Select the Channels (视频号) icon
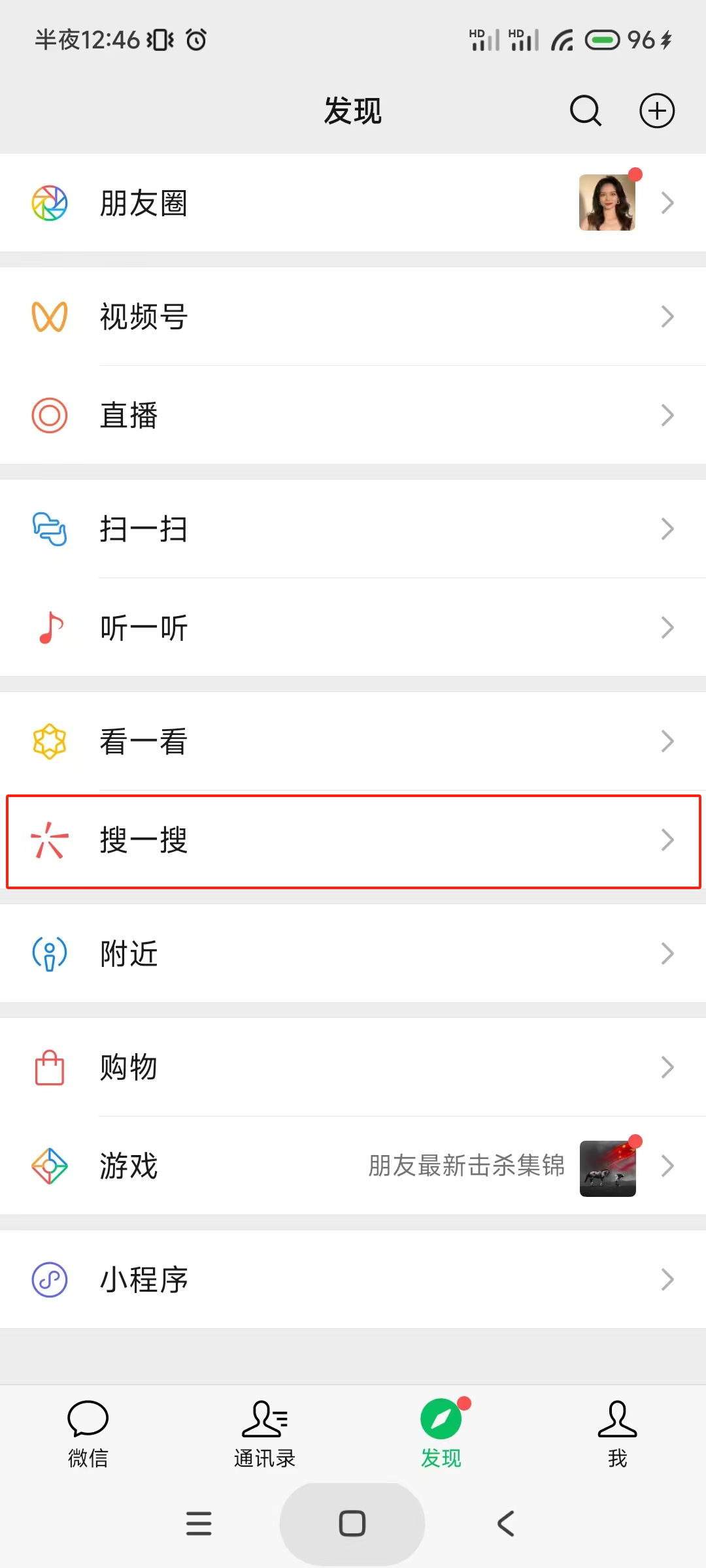 click(48, 317)
